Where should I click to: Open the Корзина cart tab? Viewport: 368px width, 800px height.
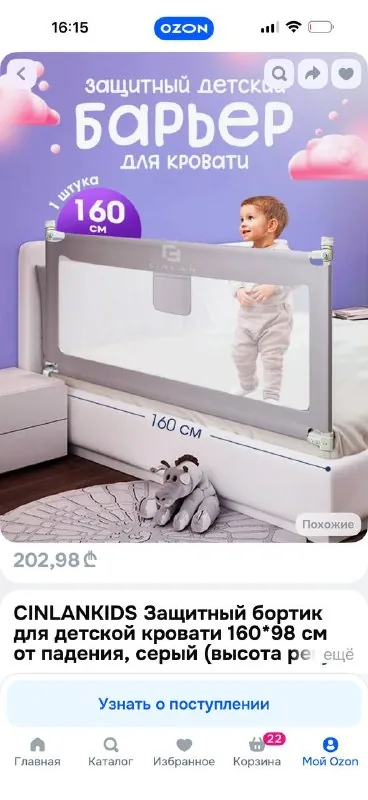[257, 752]
